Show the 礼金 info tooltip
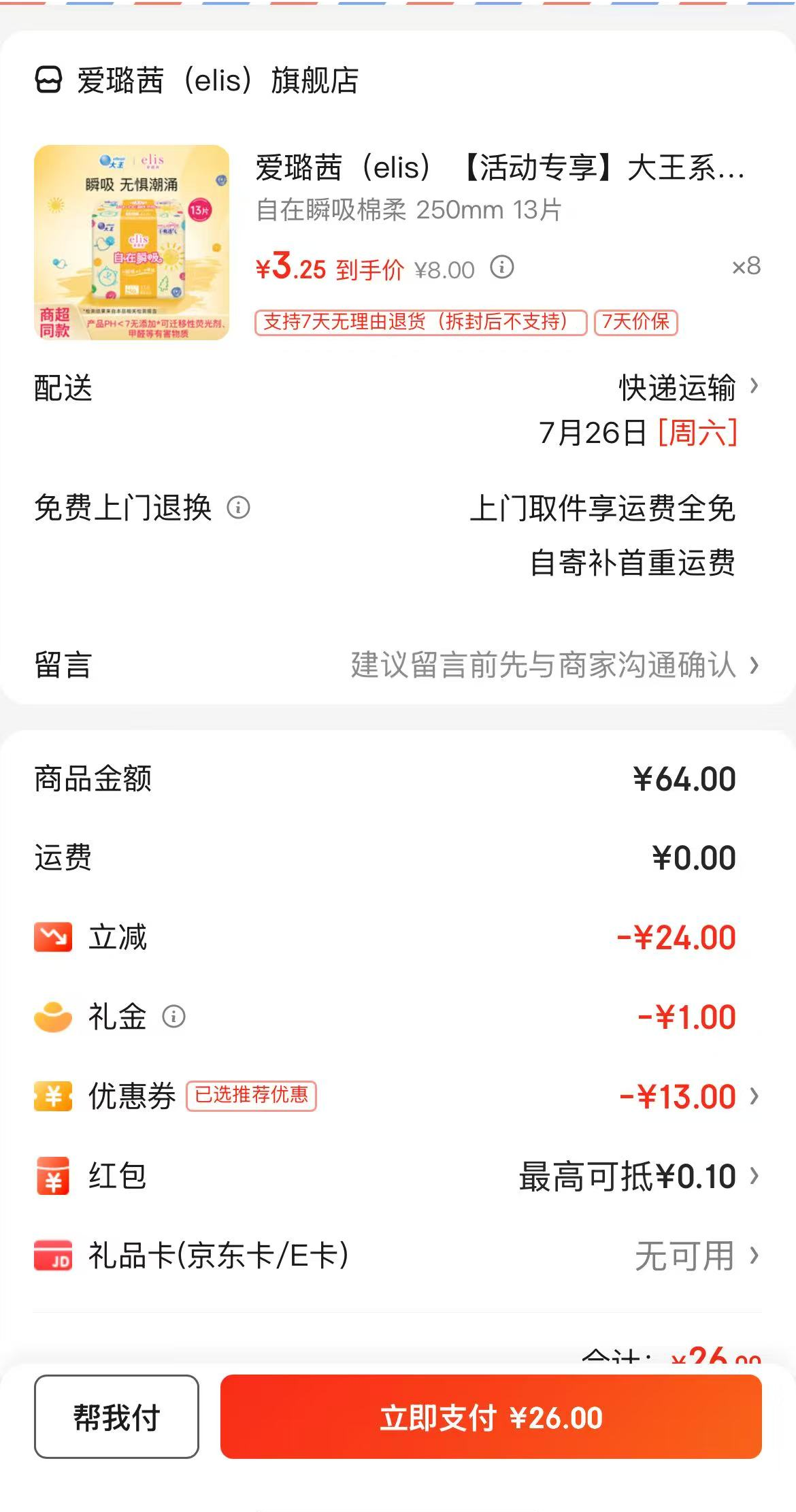796x1512 pixels. point(173,1017)
